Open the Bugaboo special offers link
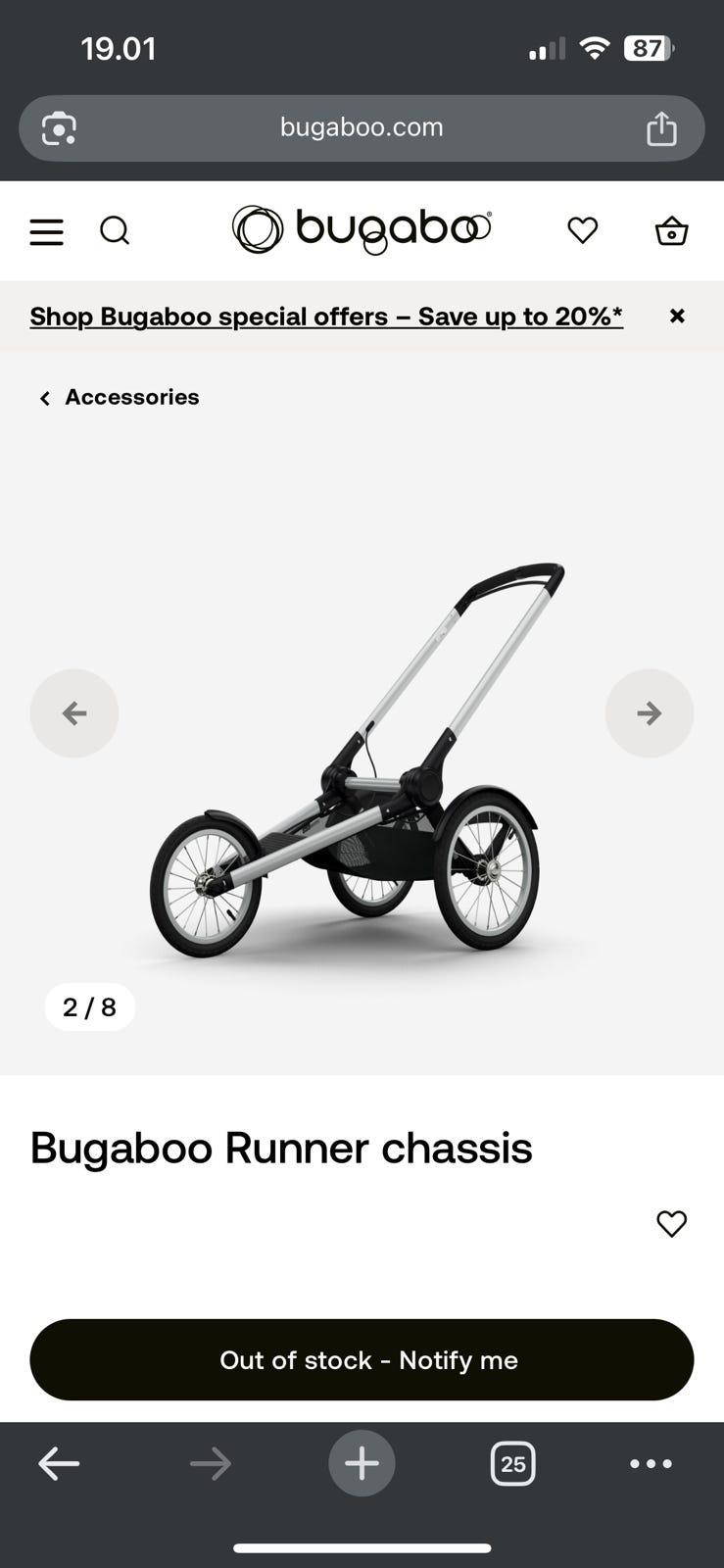 [326, 317]
